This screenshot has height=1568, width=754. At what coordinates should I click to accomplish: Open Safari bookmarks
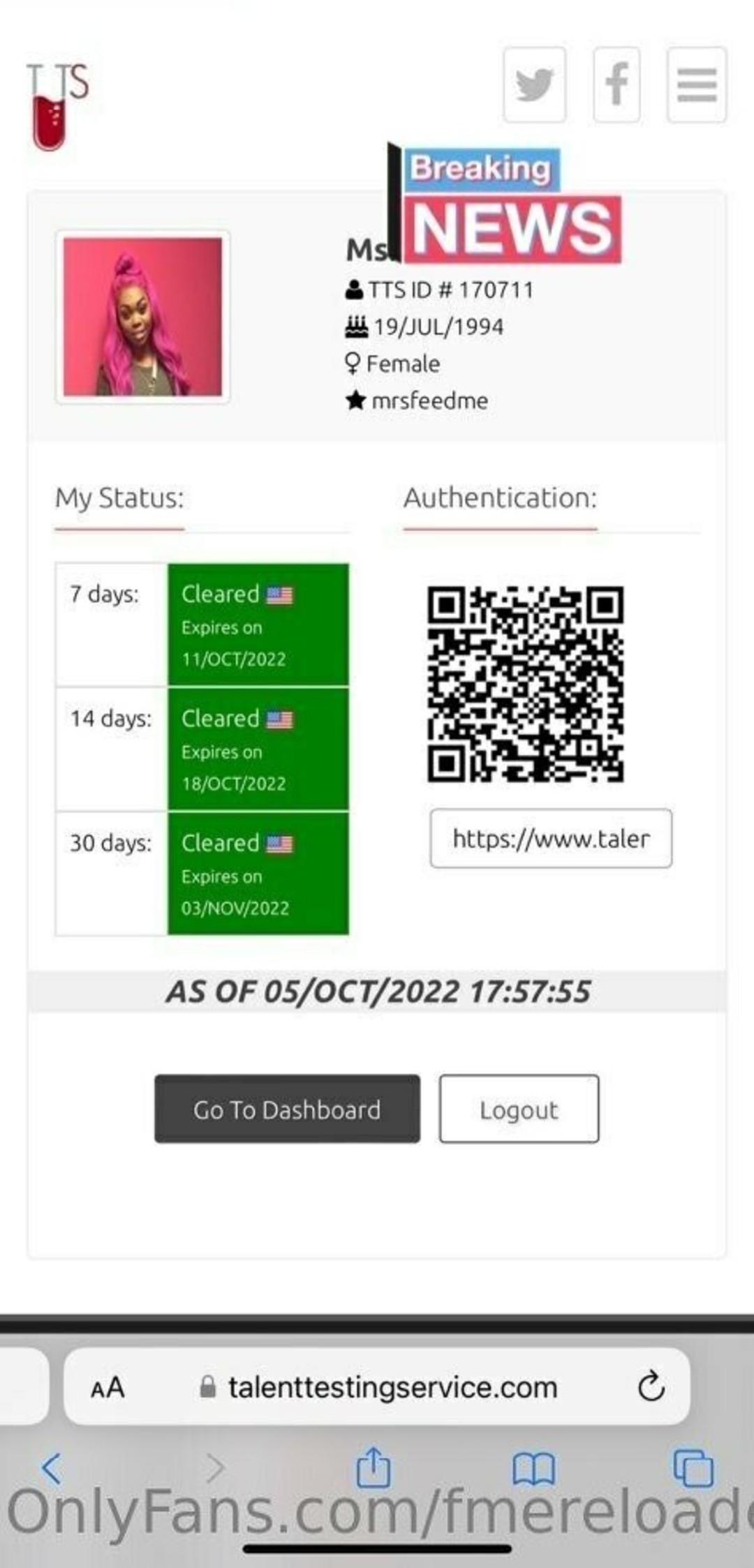533,1469
